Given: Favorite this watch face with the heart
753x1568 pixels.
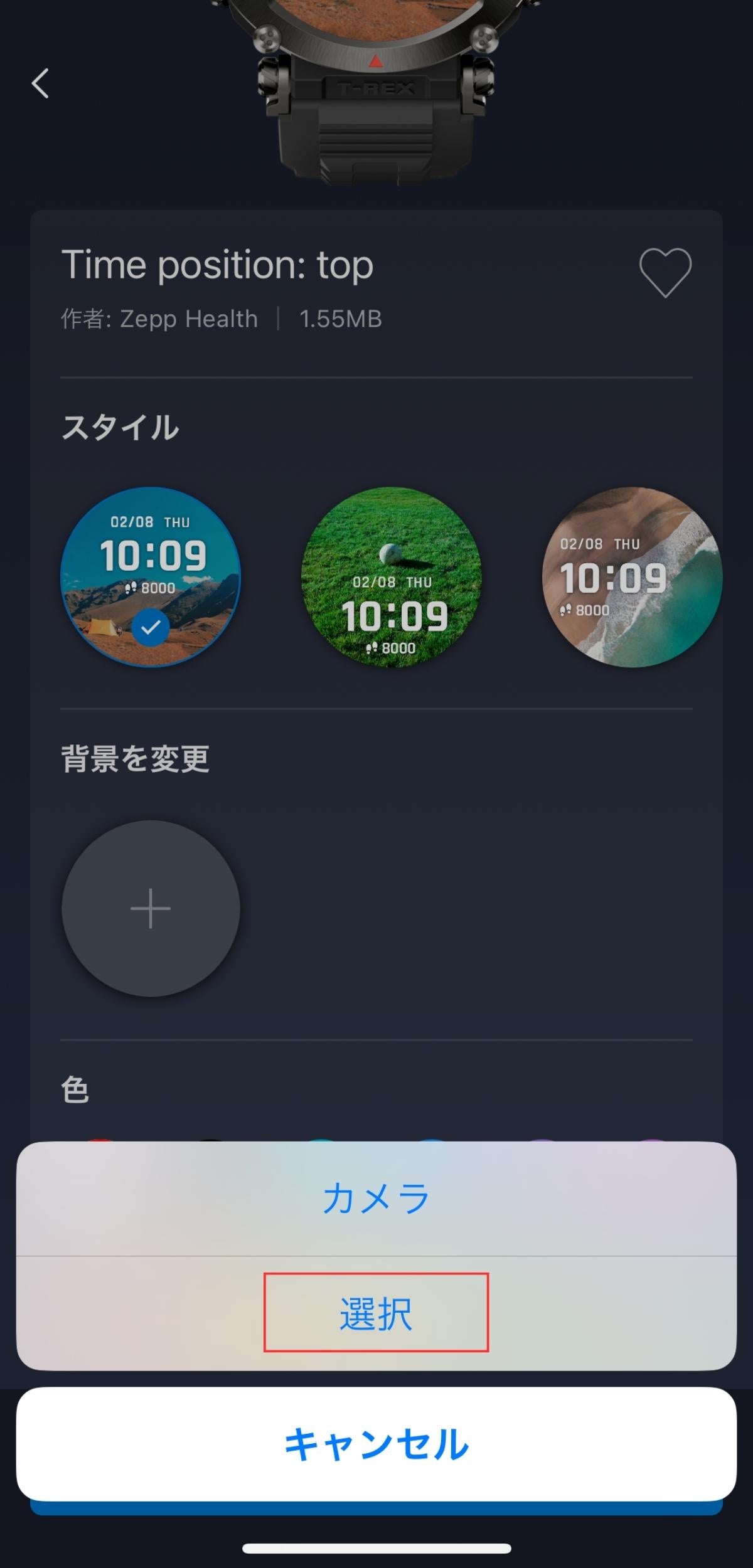Looking at the screenshot, I should [x=665, y=272].
